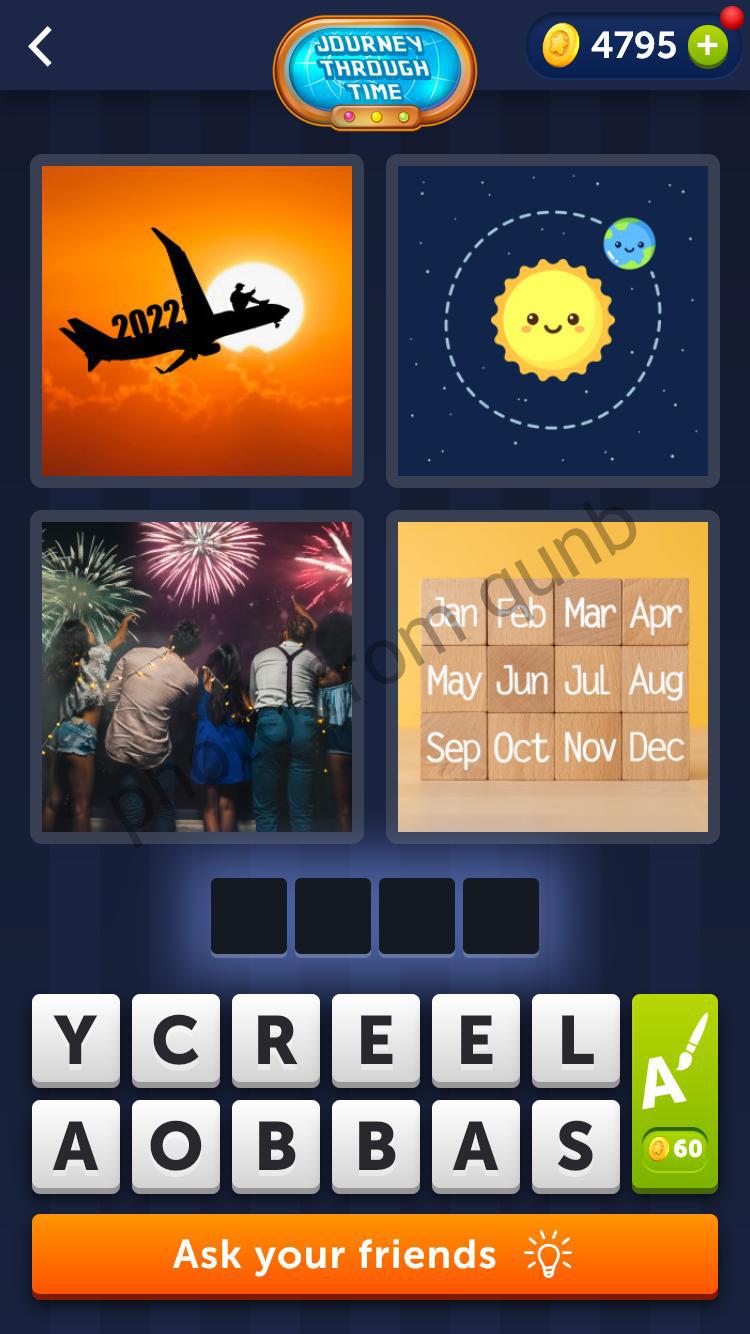This screenshot has width=750, height=1334.
Task: Tap the last empty answer box
Action: [x=500, y=916]
